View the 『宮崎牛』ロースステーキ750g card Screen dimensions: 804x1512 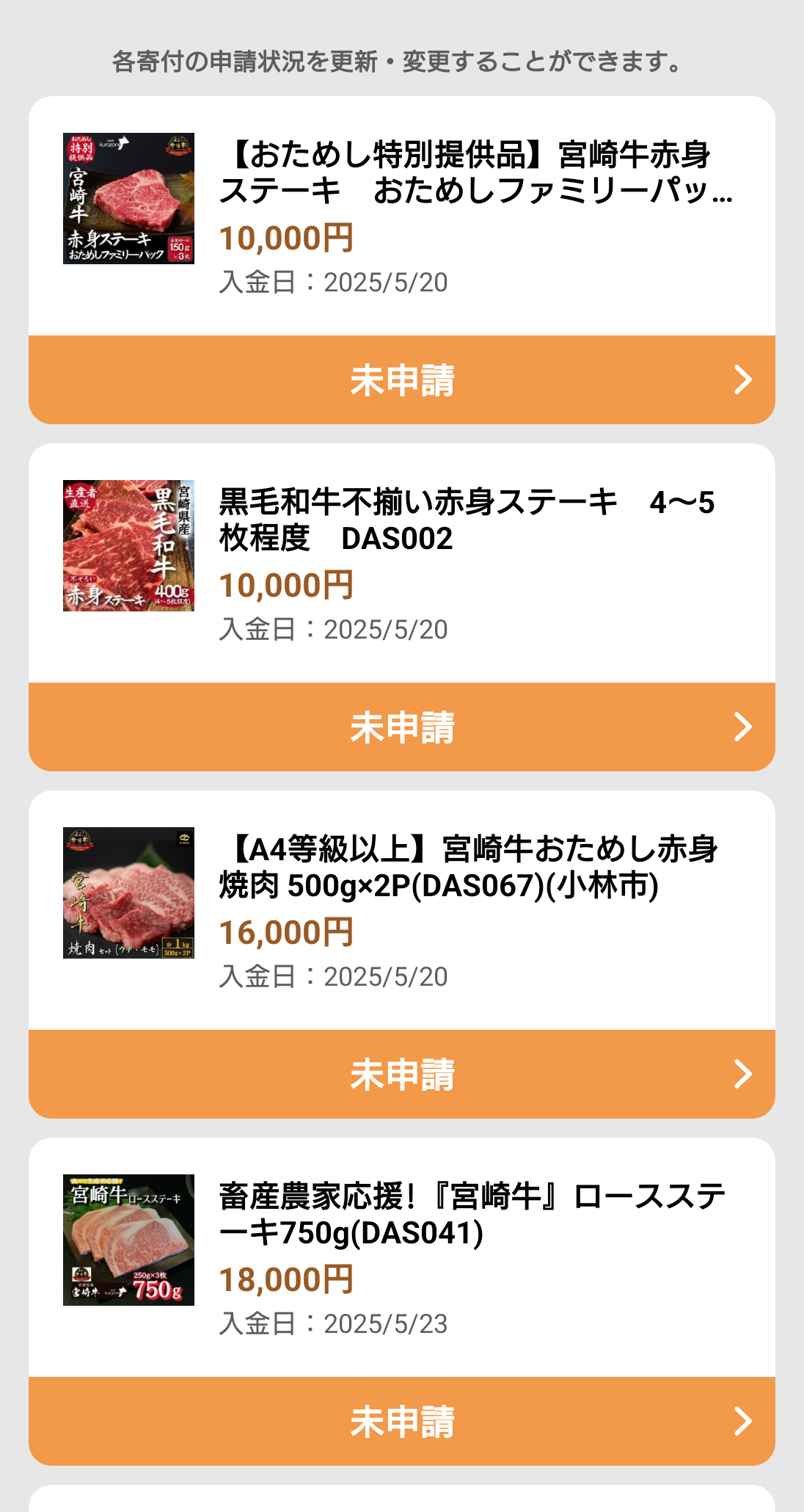point(402,1257)
